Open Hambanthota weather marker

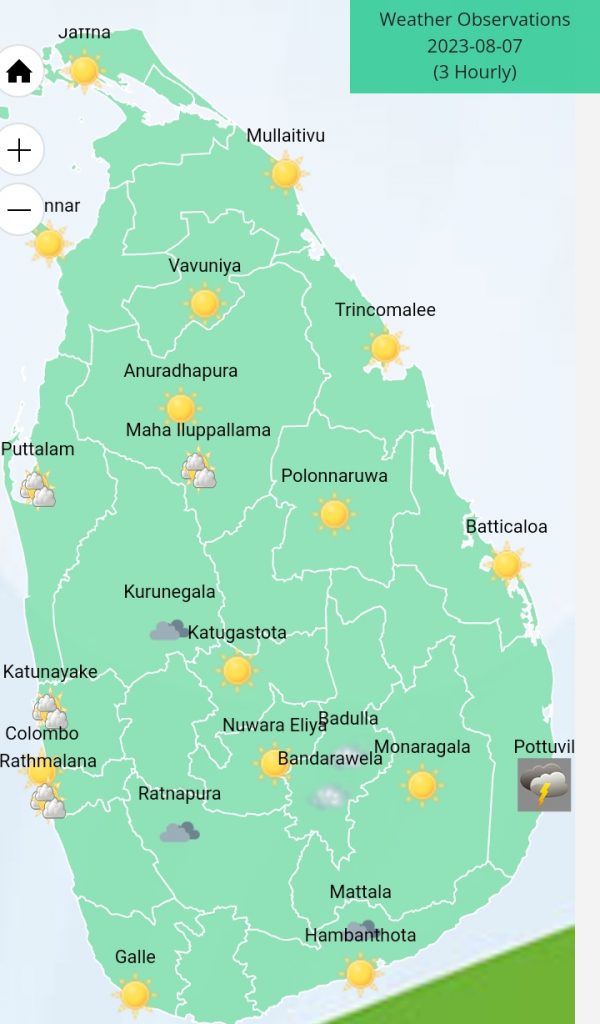click(x=360, y=972)
